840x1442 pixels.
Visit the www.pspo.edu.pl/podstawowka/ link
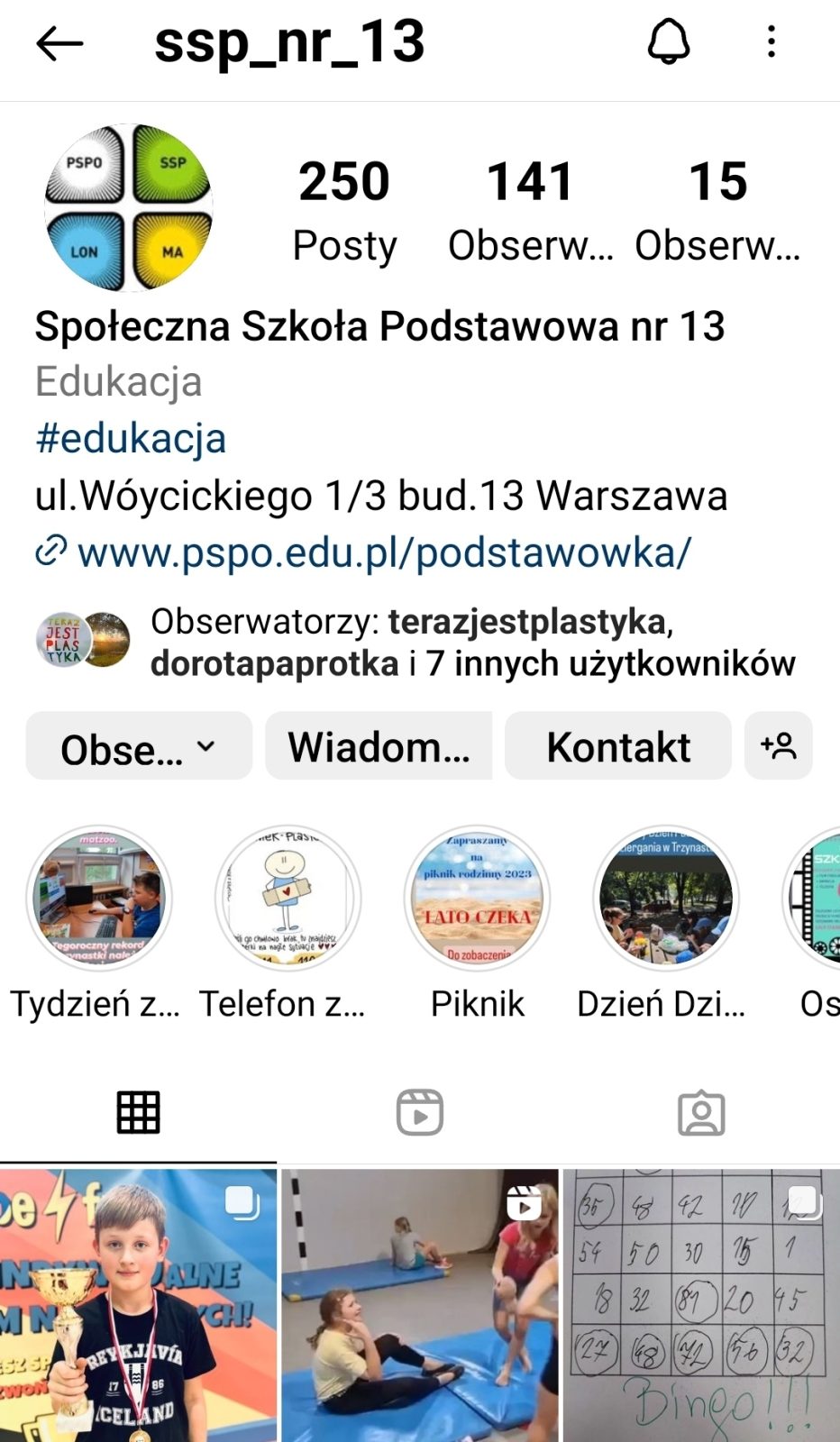(x=384, y=552)
